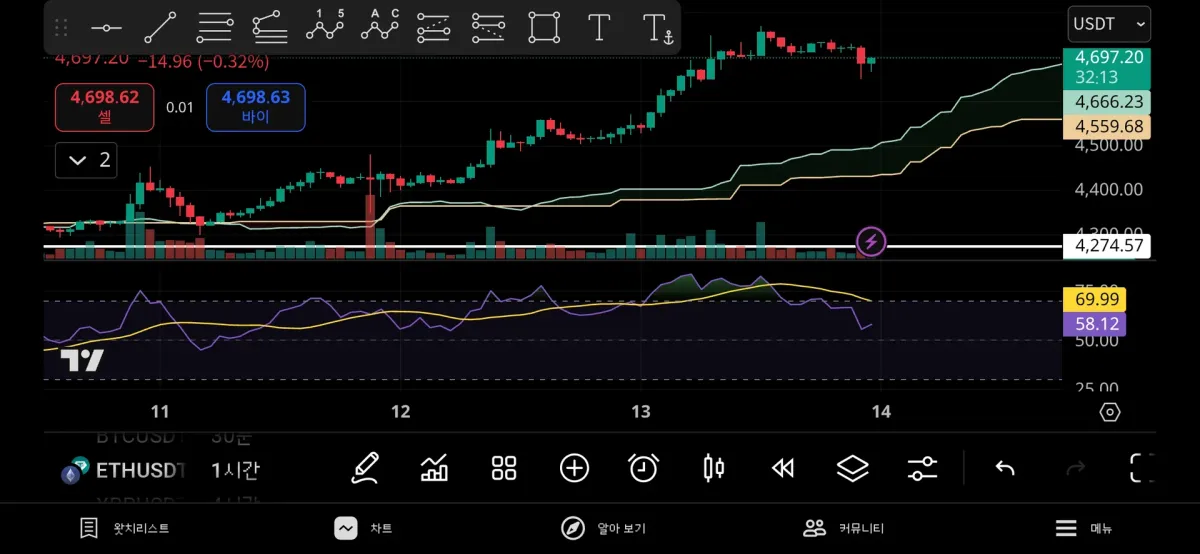Screen dimensions: 1200x554
Task: Activate the rectangle shape tool
Action: pyautogui.click(x=544, y=27)
